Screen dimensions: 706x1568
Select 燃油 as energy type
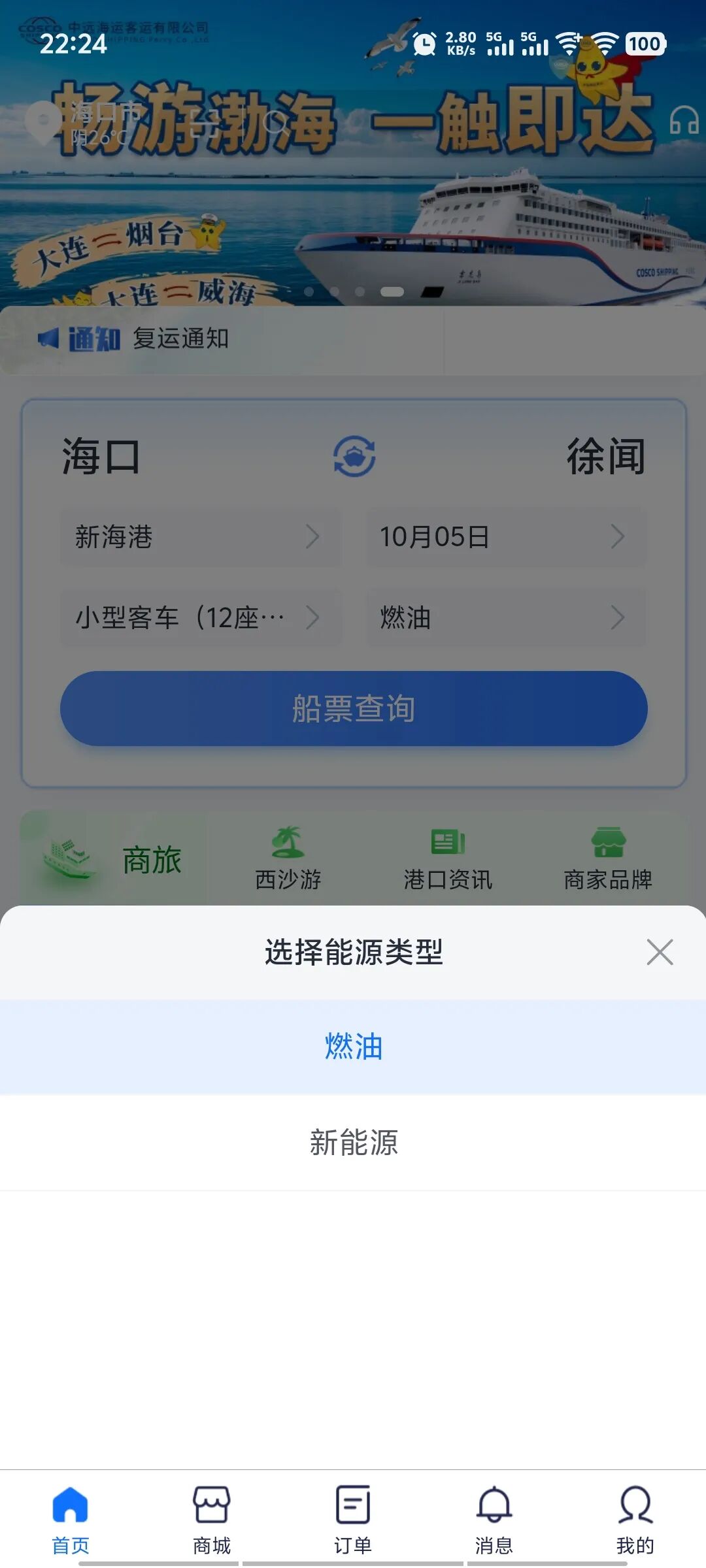click(x=353, y=1047)
